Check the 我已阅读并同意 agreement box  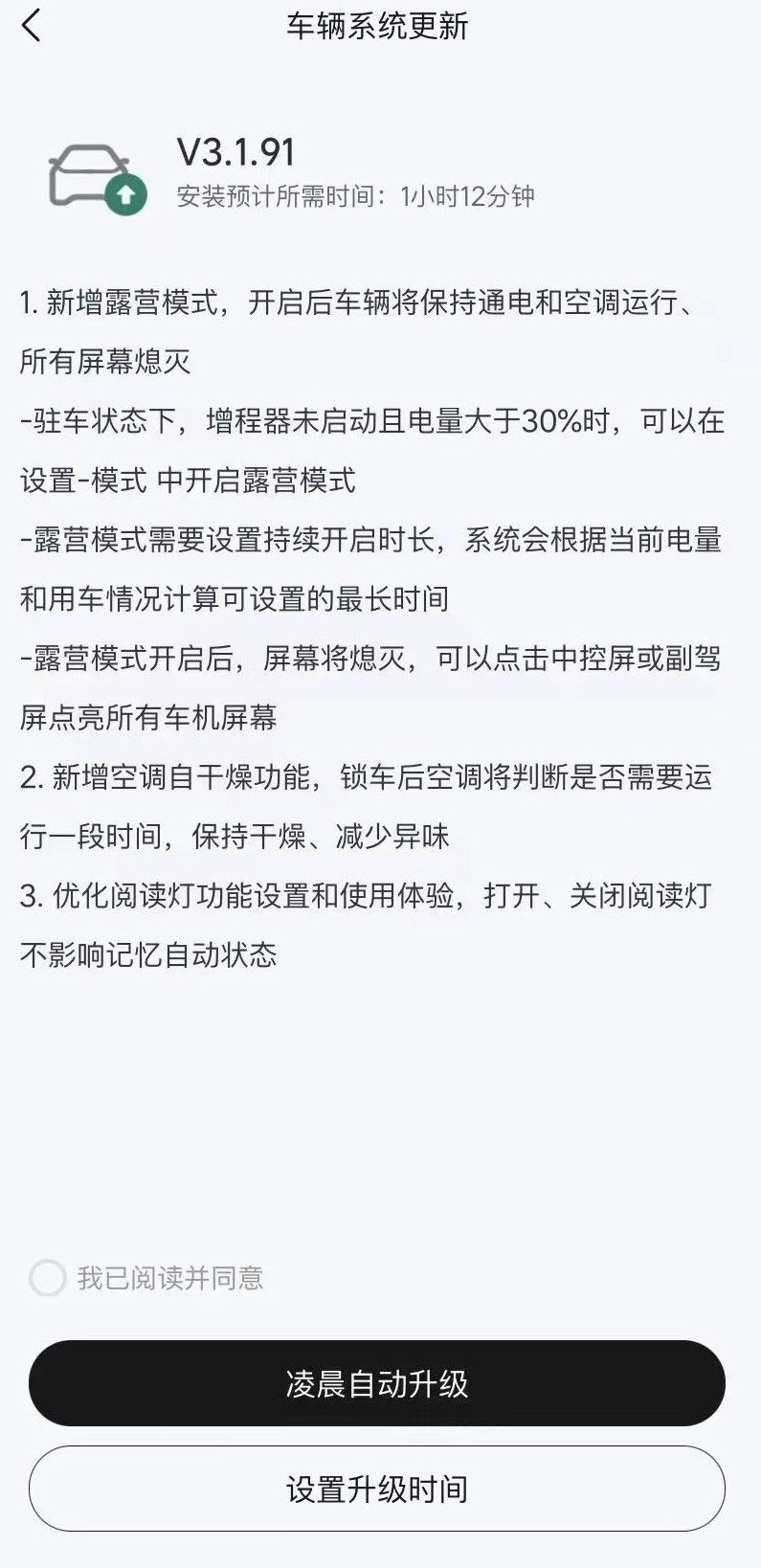click(47, 1277)
